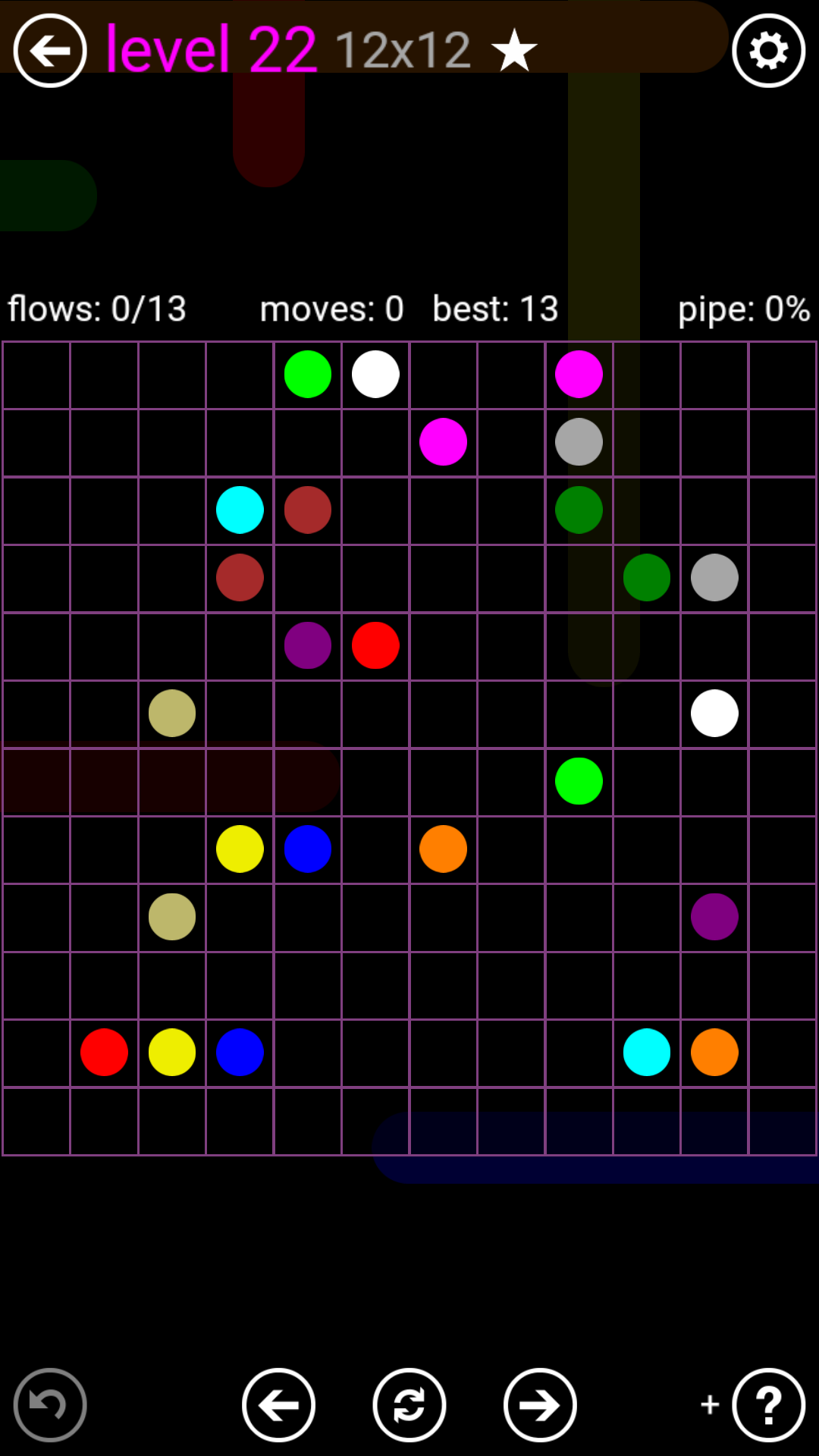Image resolution: width=819 pixels, height=1456 pixels.
Task: Get a hint with the question mark
Action: pyautogui.click(x=768, y=1405)
